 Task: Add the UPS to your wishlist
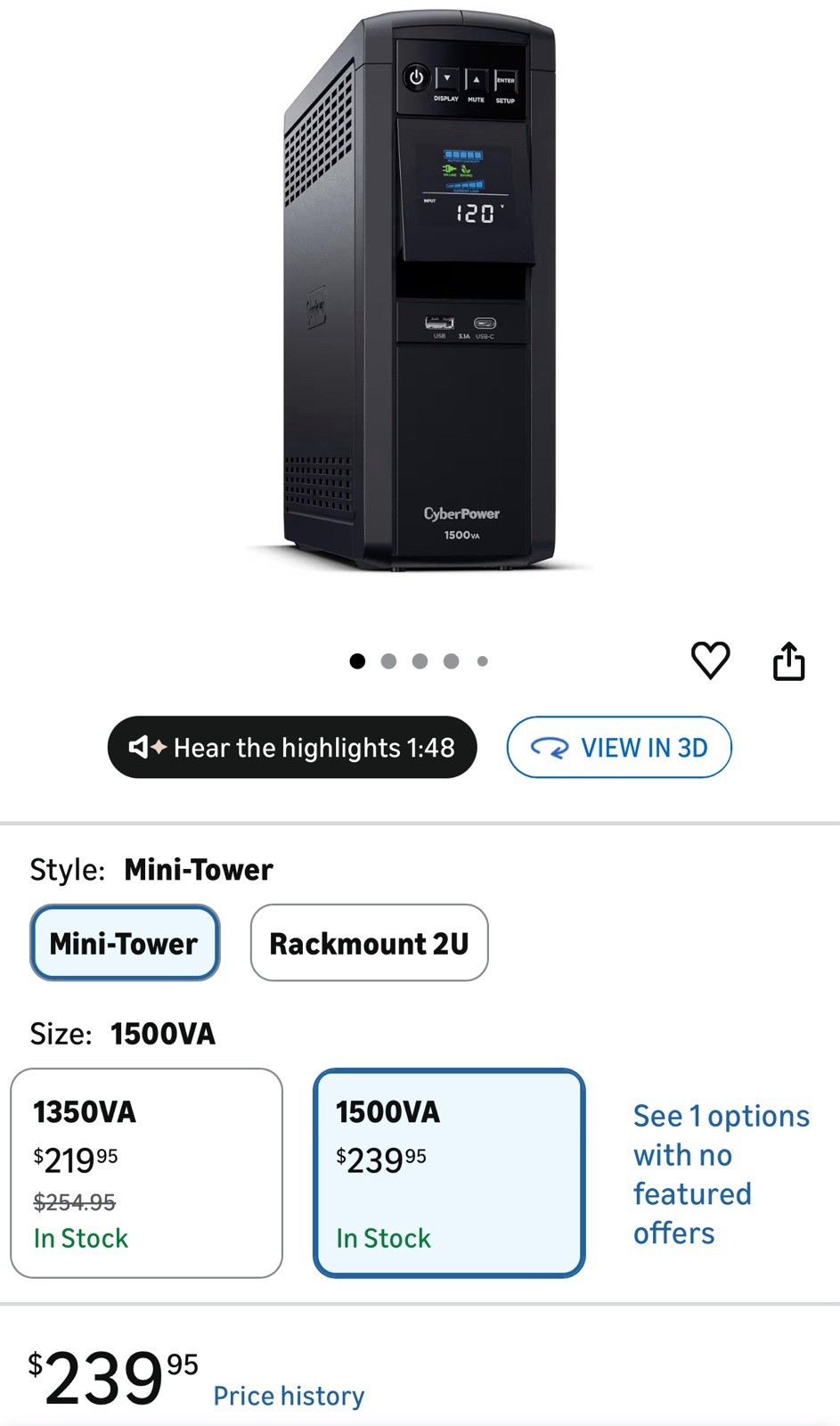pyautogui.click(x=710, y=660)
